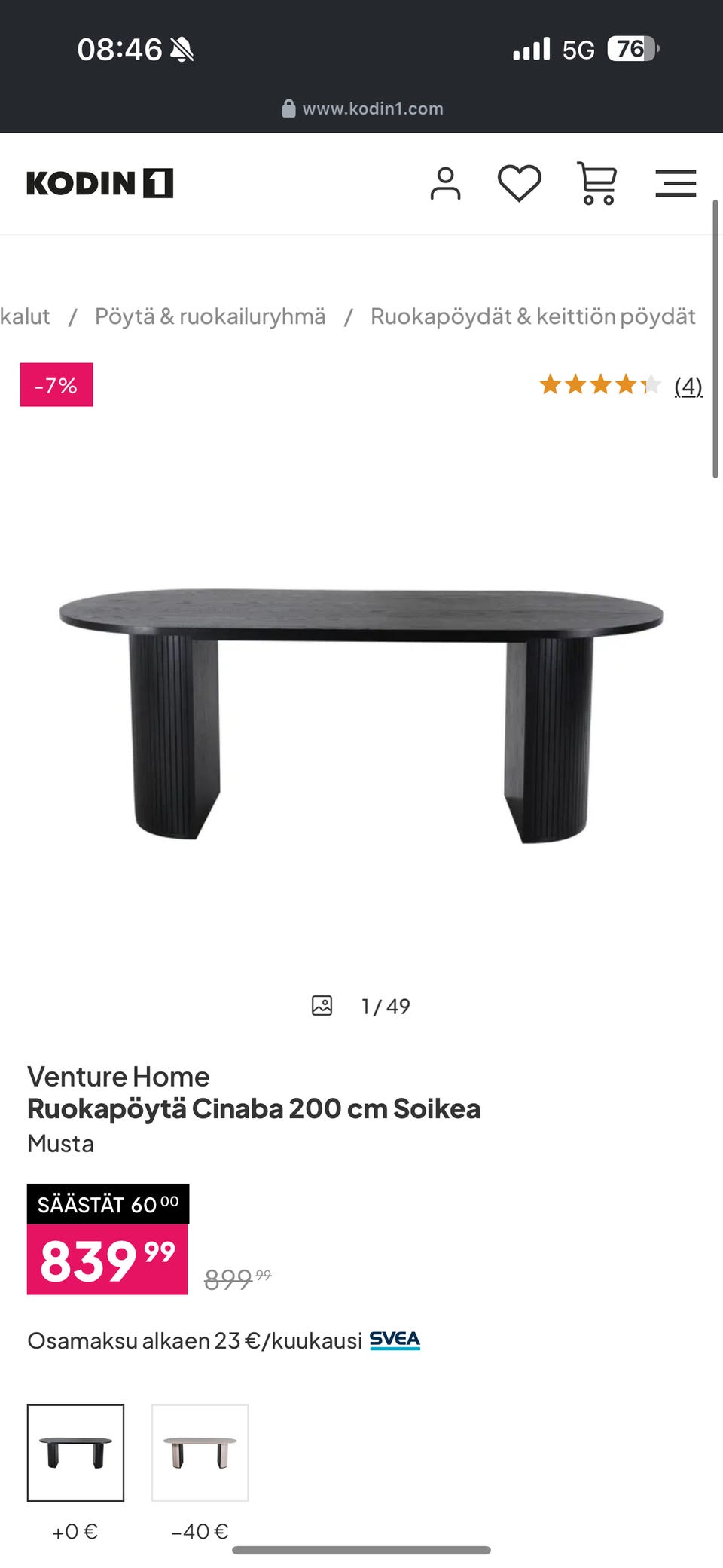Open Ruokapöydät & keittiön pöydät breadcrumb
Screen dimensions: 723x1568
[532, 316]
